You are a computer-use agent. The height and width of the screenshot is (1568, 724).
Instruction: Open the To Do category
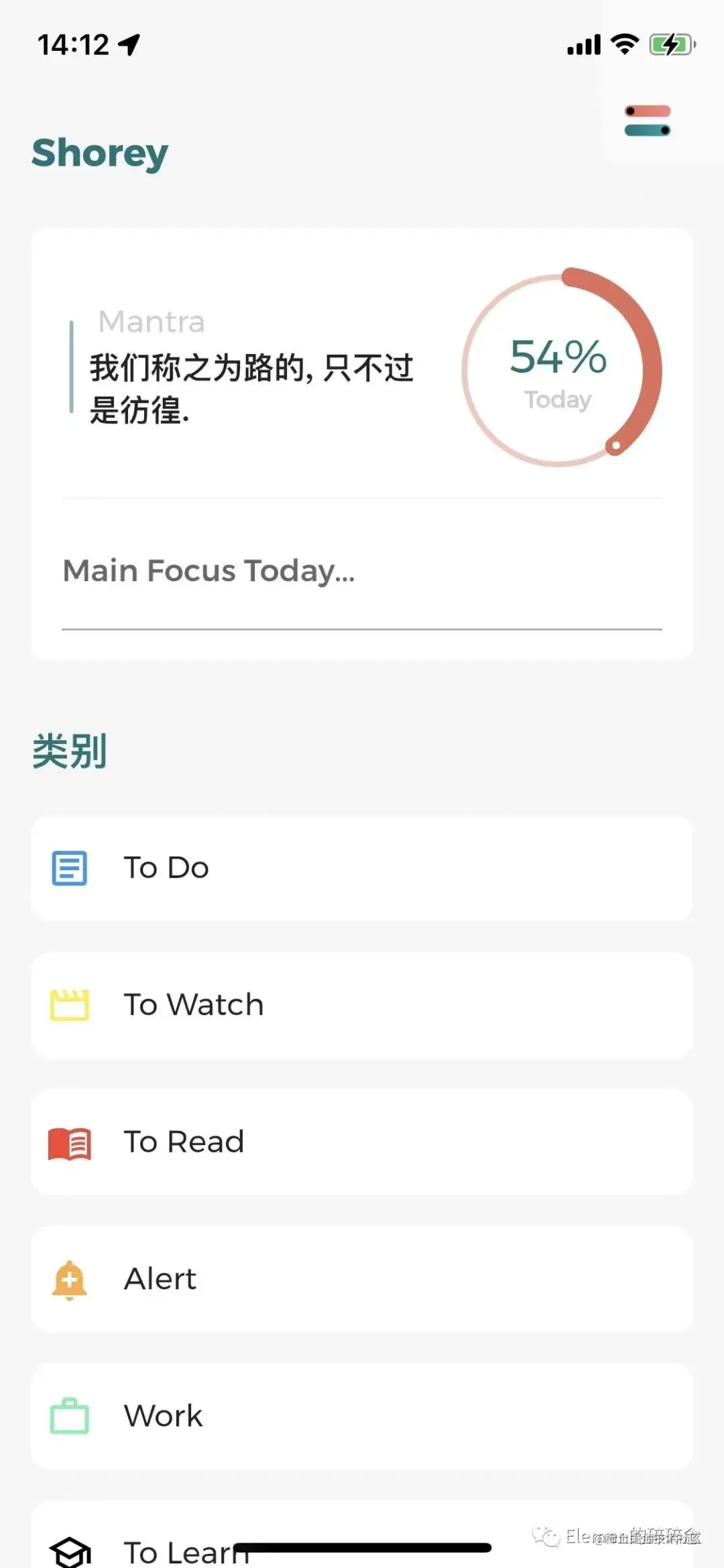pos(361,868)
